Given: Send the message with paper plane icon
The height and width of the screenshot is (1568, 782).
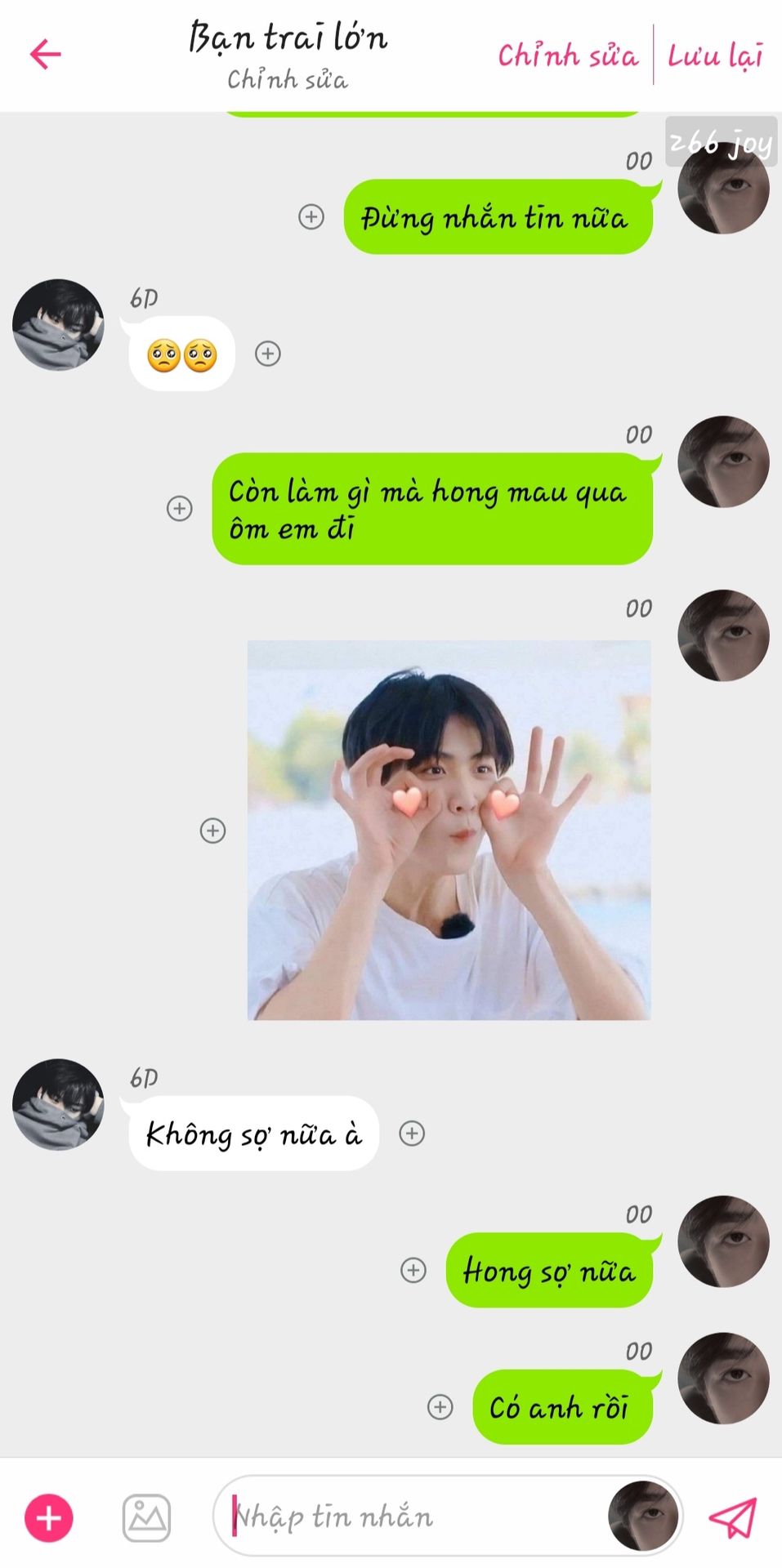Looking at the screenshot, I should (x=733, y=1517).
